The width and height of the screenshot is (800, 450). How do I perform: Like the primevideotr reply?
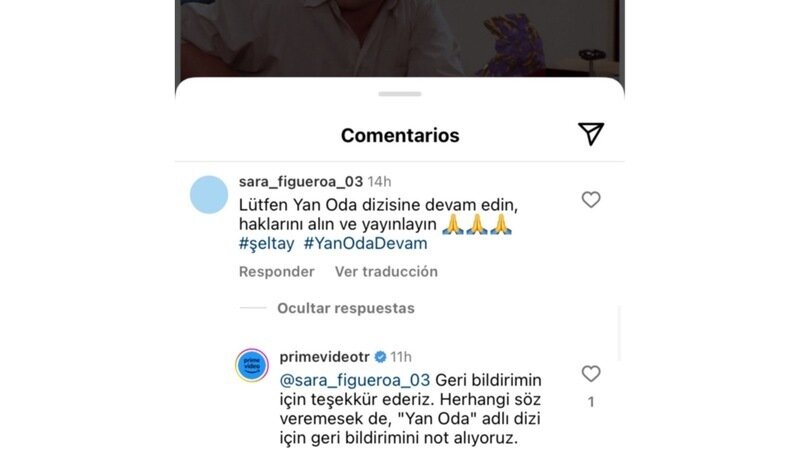tap(591, 374)
